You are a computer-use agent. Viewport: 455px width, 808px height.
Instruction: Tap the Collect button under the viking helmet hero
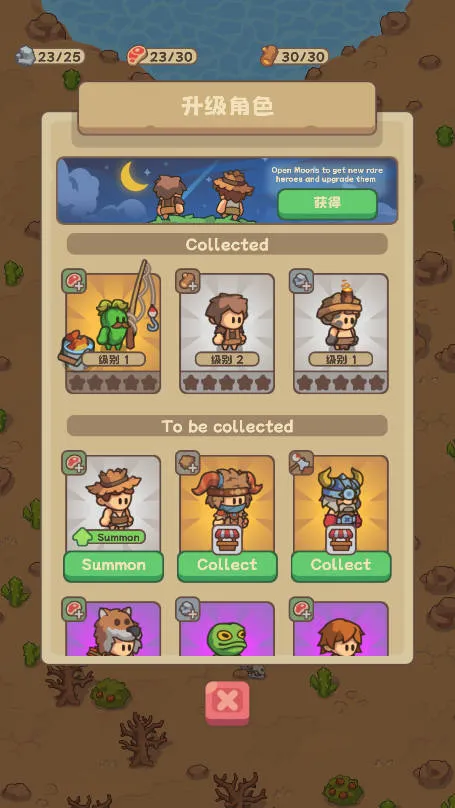pos(341,566)
